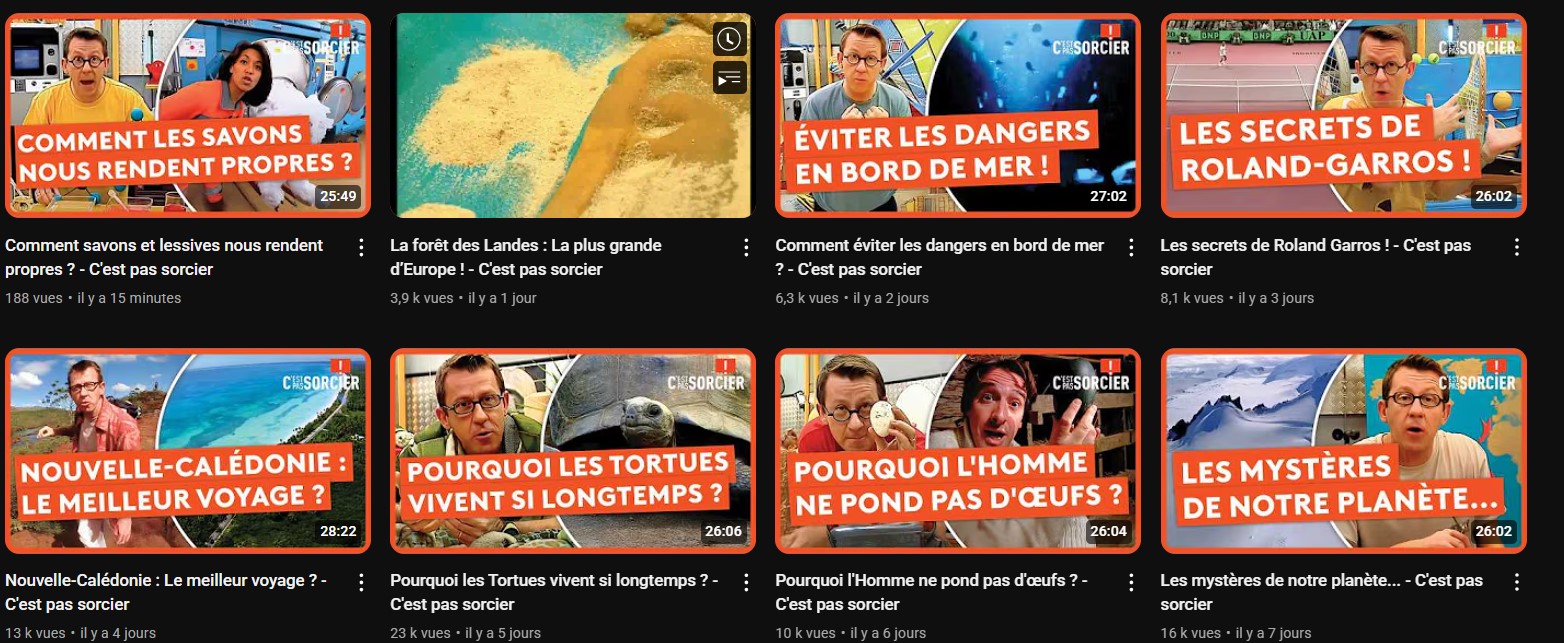The image size is (1564, 643).
Task: Open options menu for mystères de notre planète
Action: click(x=1516, y=582)
